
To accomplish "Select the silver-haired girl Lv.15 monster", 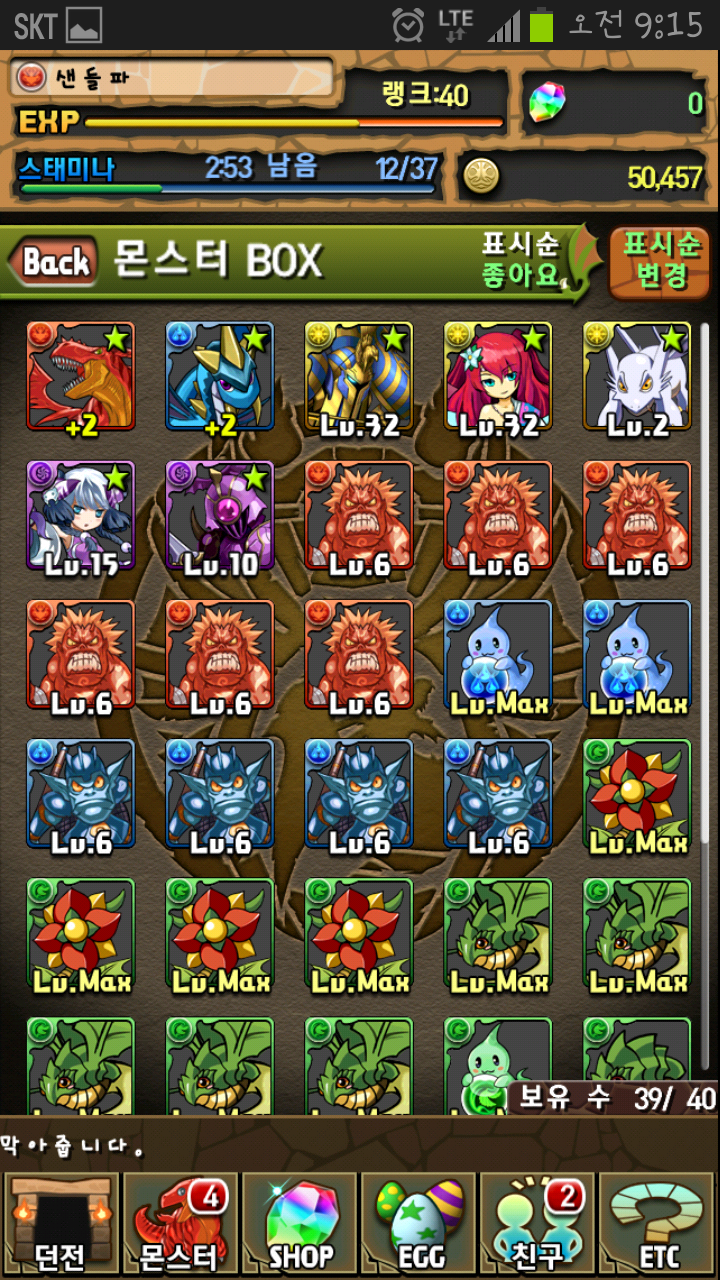I will click(81, 517).
